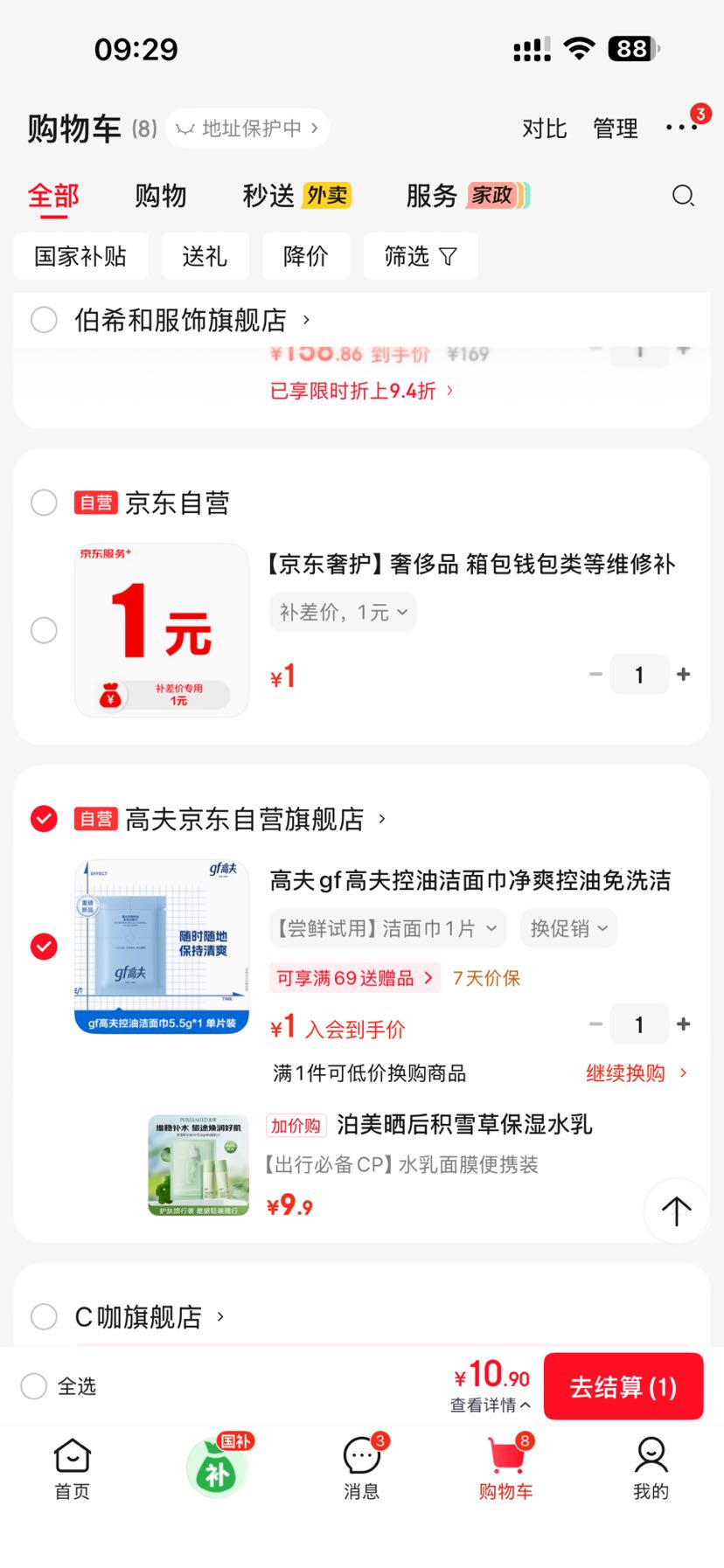Open the cart search icon

click(683, 196)
